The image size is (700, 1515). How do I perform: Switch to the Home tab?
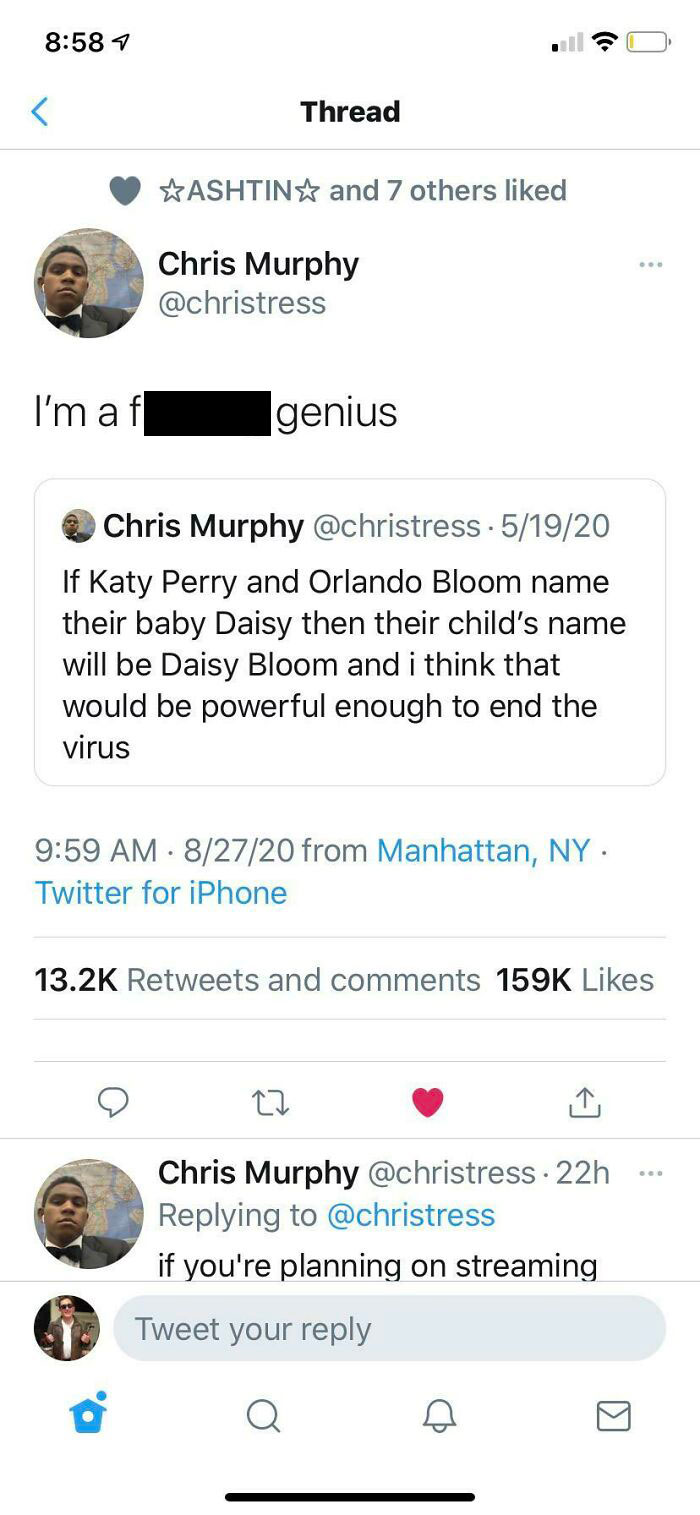88,1413
